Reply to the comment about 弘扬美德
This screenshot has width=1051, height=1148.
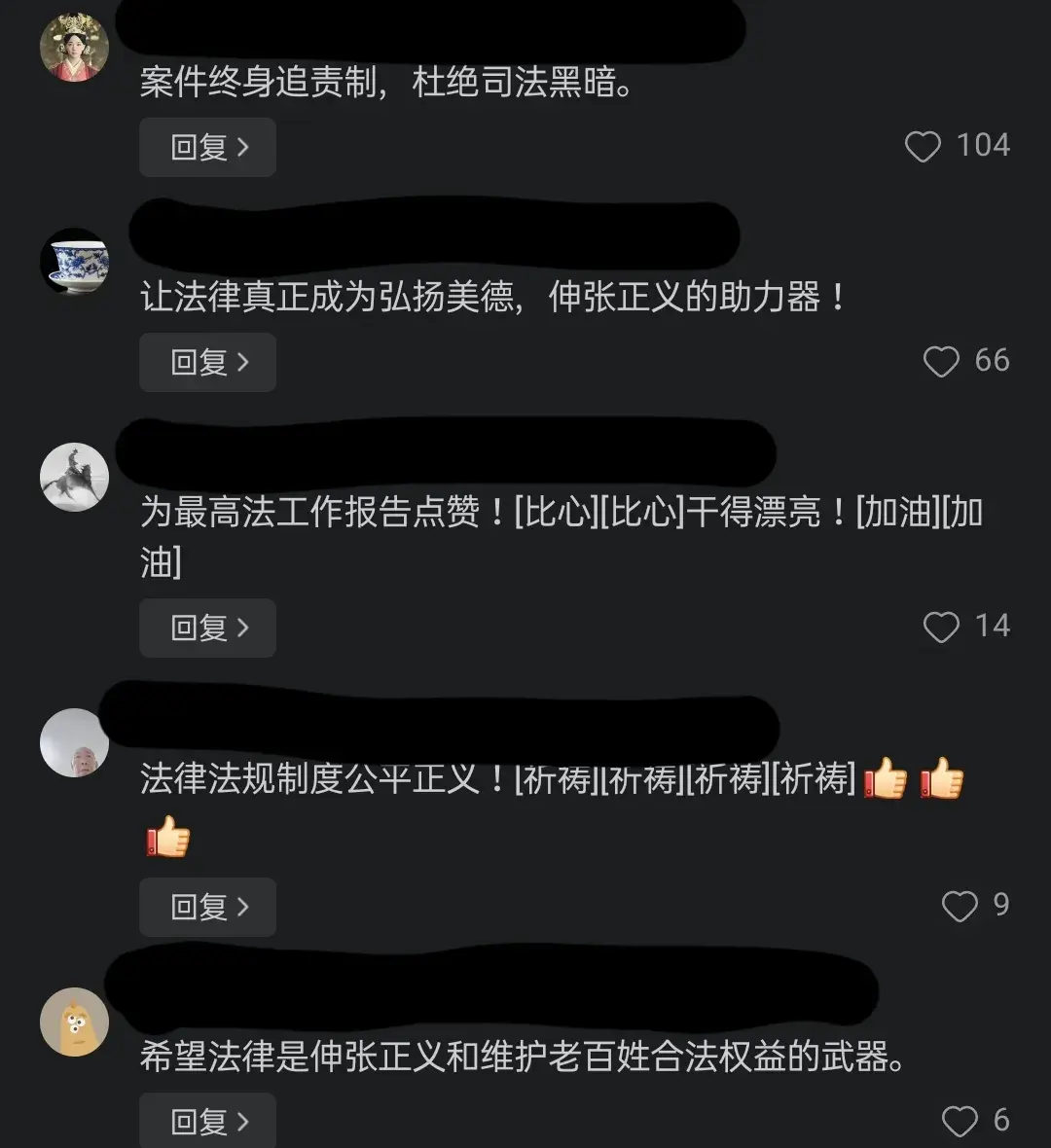(x=207, y=362)
